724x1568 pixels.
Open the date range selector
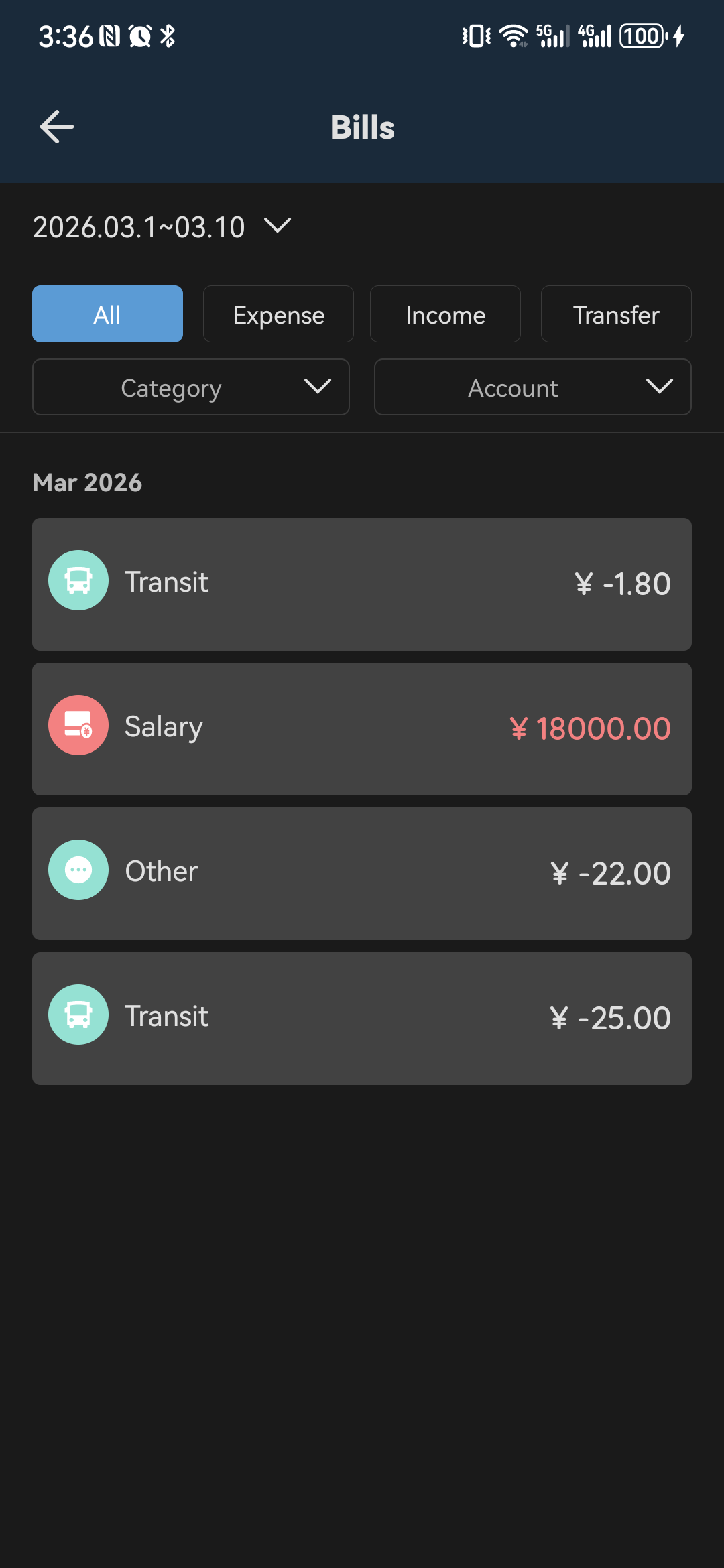(x=161, y=227)
